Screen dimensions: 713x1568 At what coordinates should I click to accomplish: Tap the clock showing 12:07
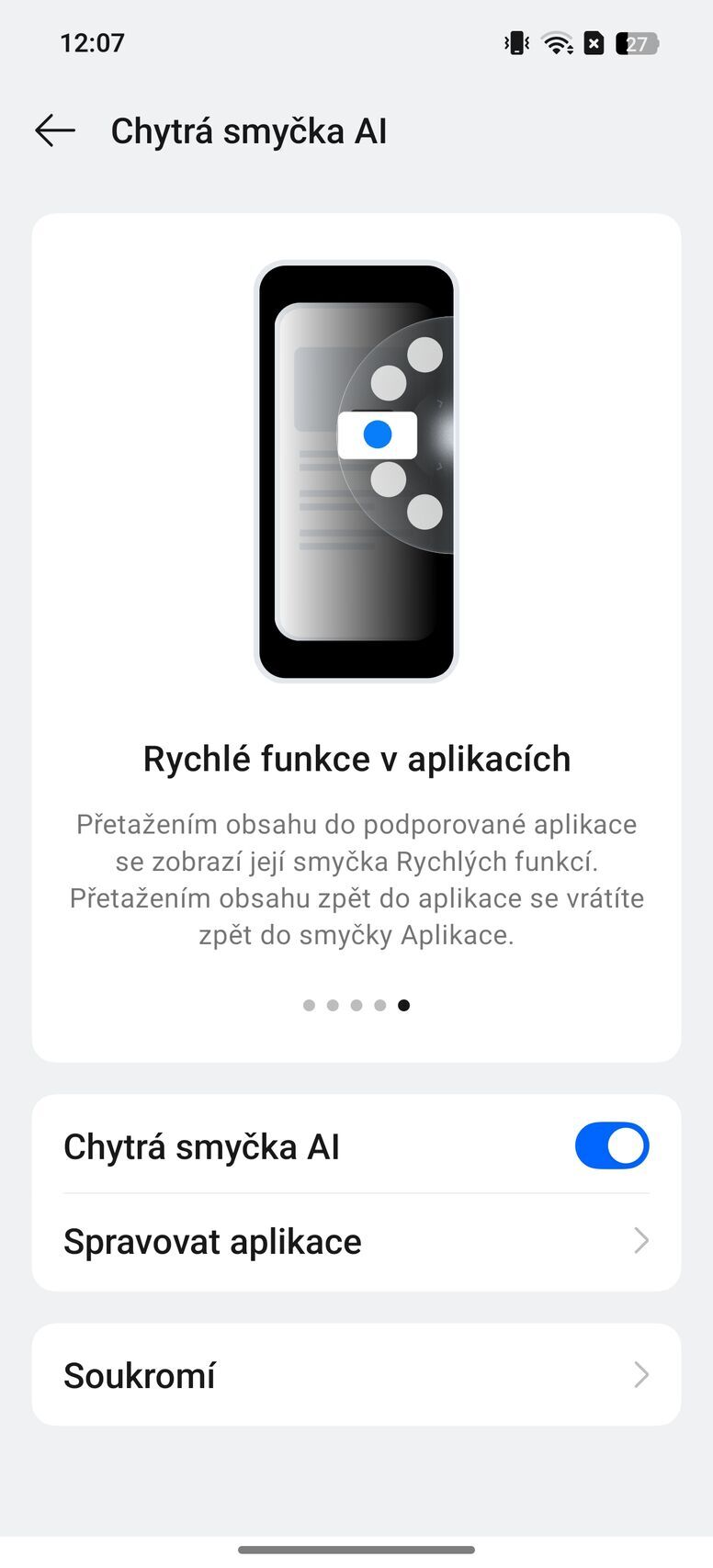coord(92,42)
